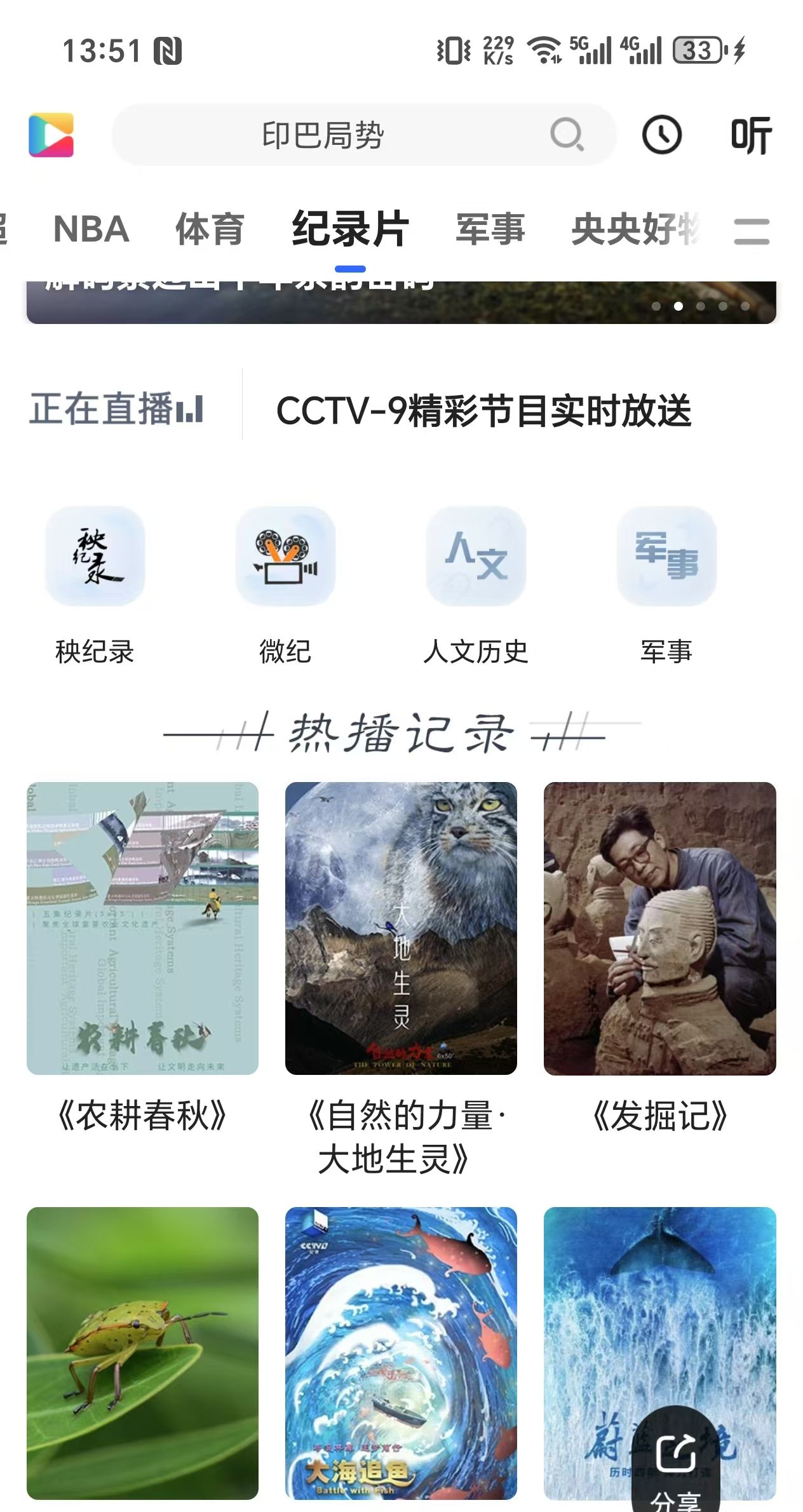The width and height of the screenshot is (803, 1512).
Task: Open viewing history via clock icon
Action: (x=663, y=135)
